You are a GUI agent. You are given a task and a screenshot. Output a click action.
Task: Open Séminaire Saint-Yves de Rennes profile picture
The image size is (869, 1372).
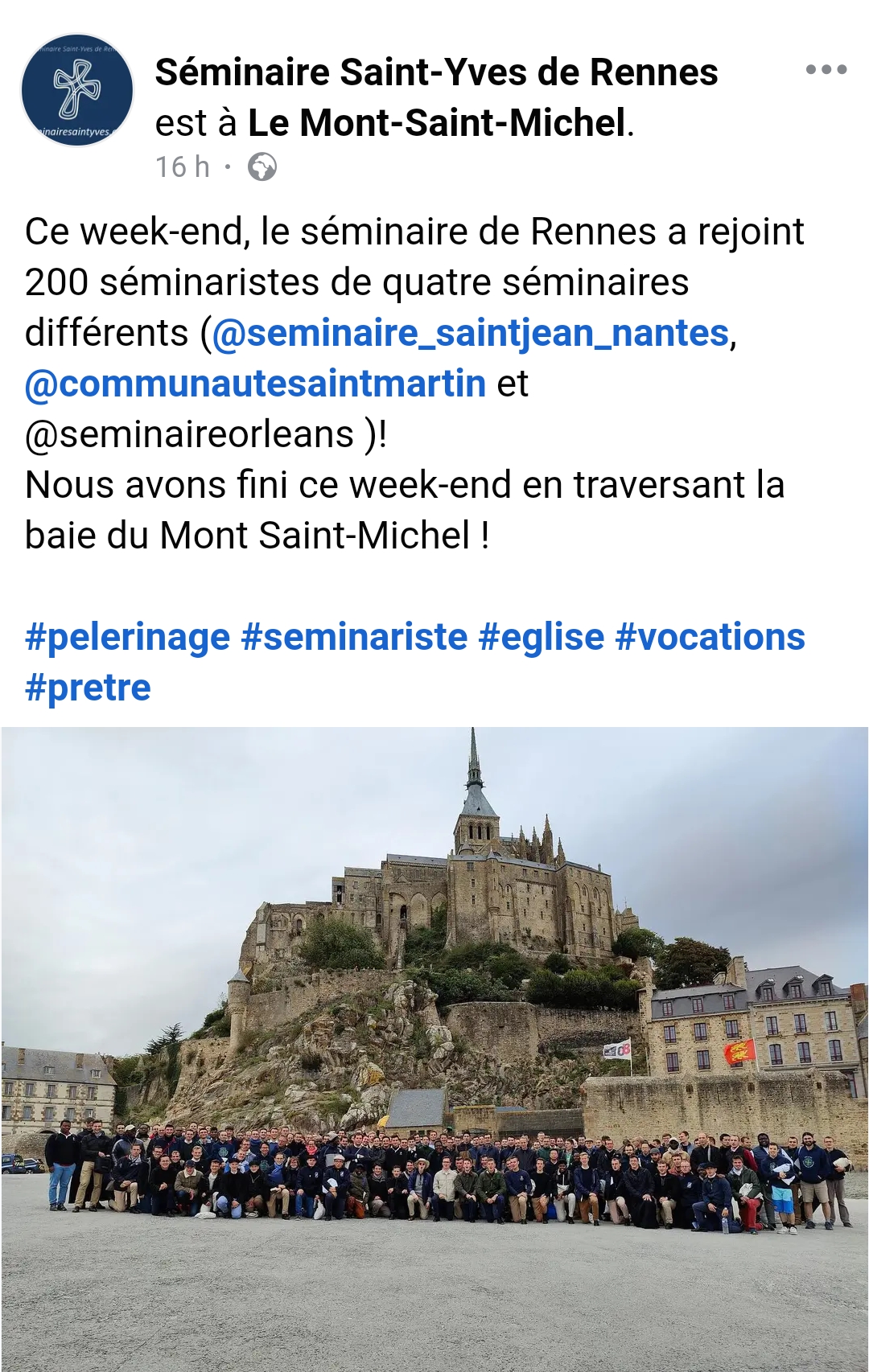[x=77, y=90]
